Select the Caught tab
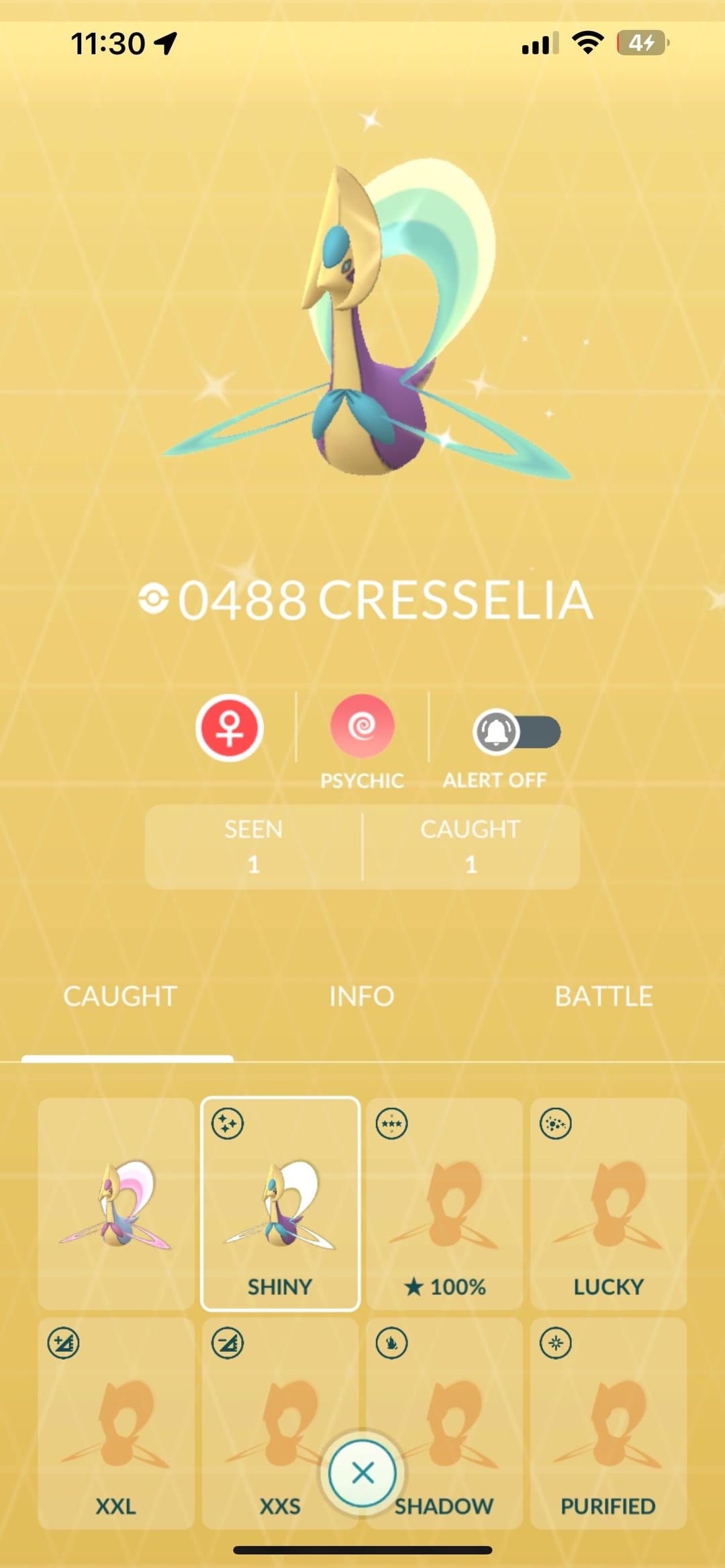The image size is (725, 1568). pyautogui.click(x=121, y=996)
